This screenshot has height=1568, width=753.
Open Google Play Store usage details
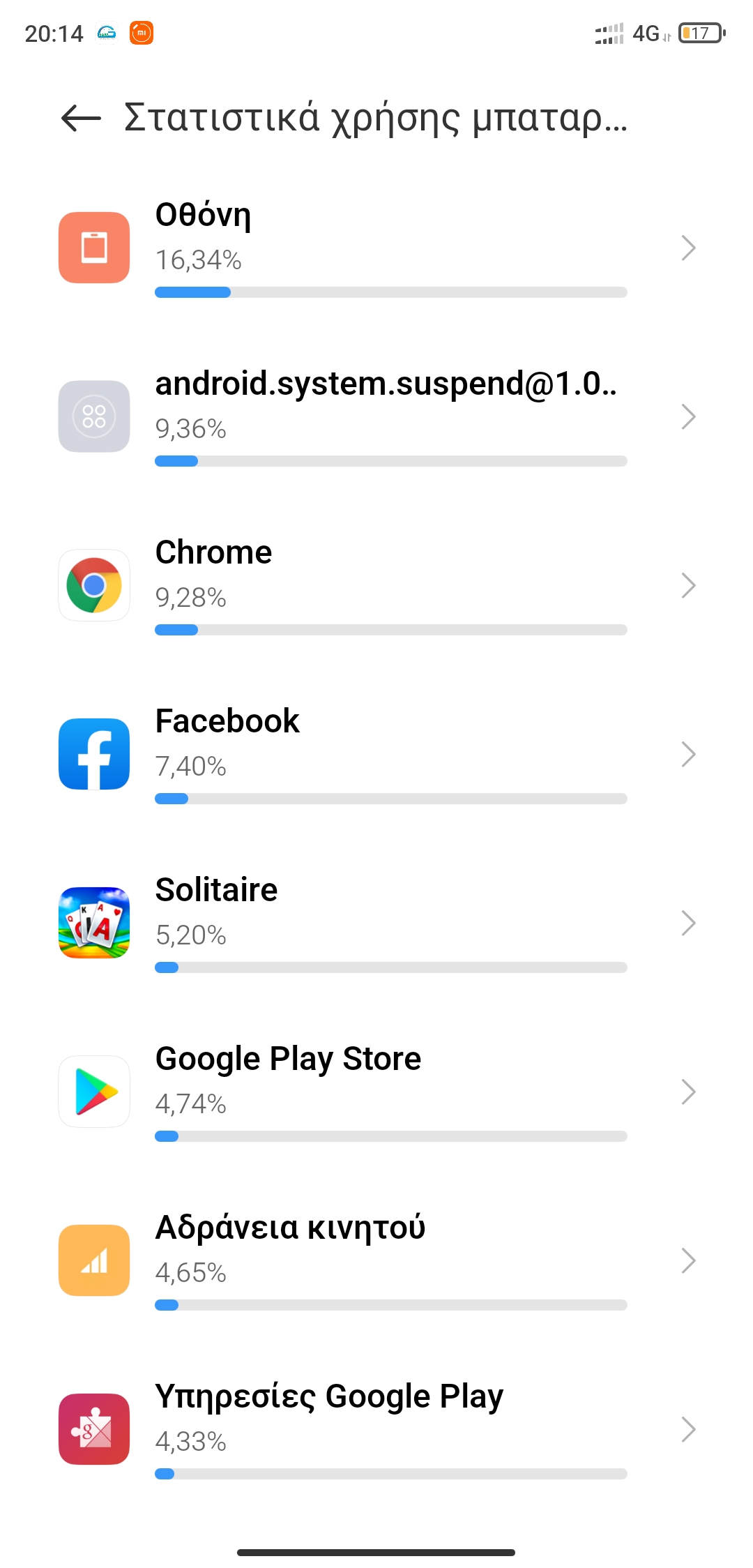tap(376, 1092)
